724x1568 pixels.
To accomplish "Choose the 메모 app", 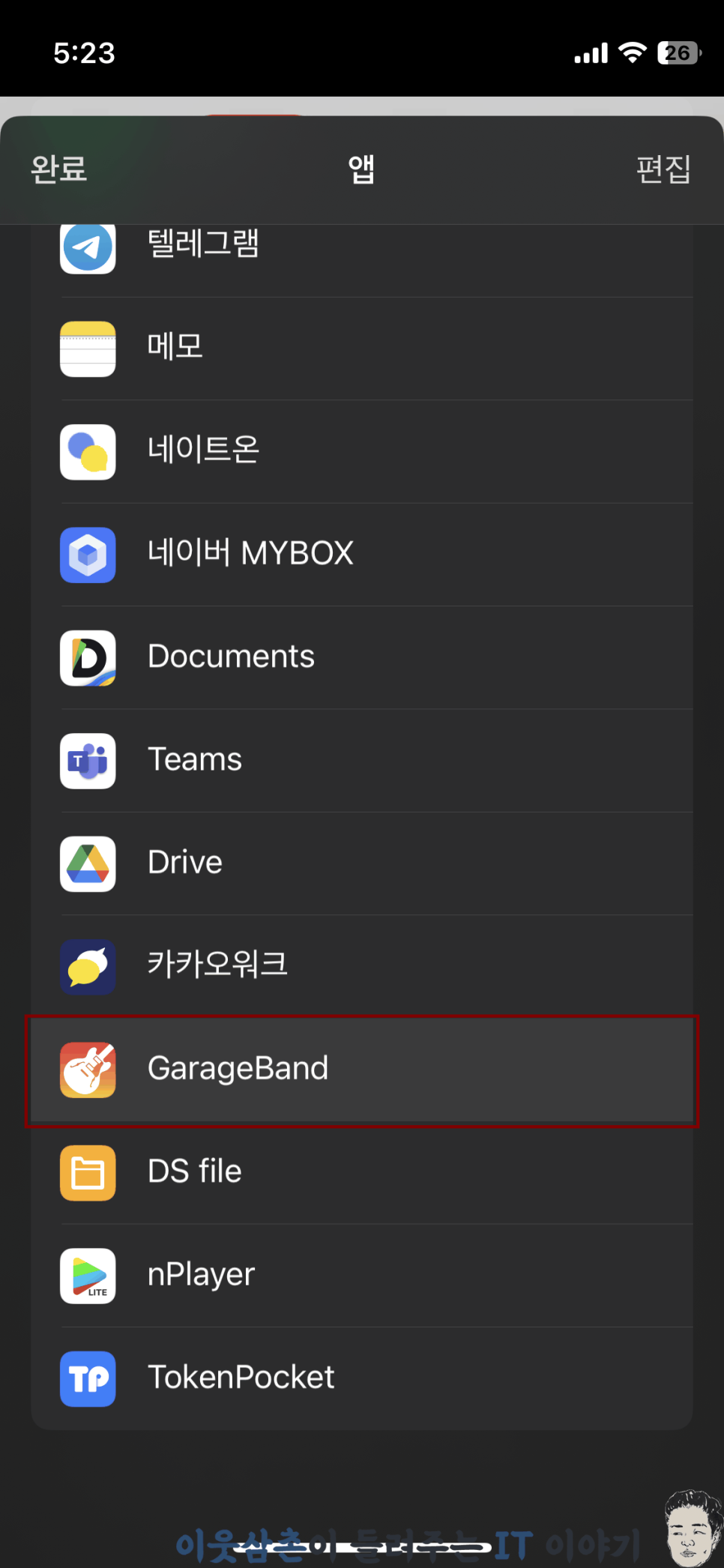I will click(x=362, y=349).
